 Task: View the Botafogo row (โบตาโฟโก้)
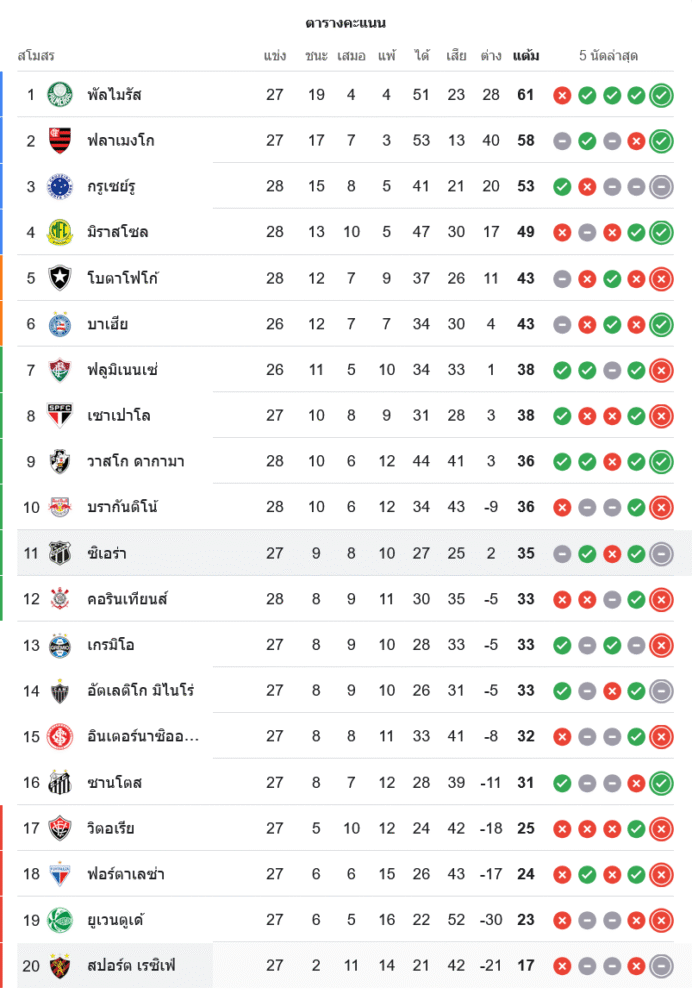coord(123,278)
